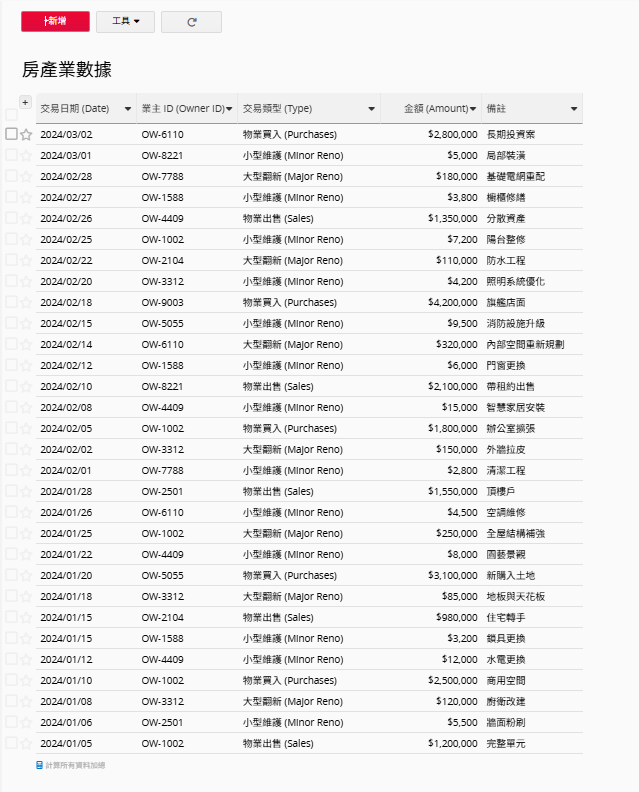Open the 2024/01/20 新購入土地 record
Image resolution: width=639 pixels, height=792 pixels.
300,575
